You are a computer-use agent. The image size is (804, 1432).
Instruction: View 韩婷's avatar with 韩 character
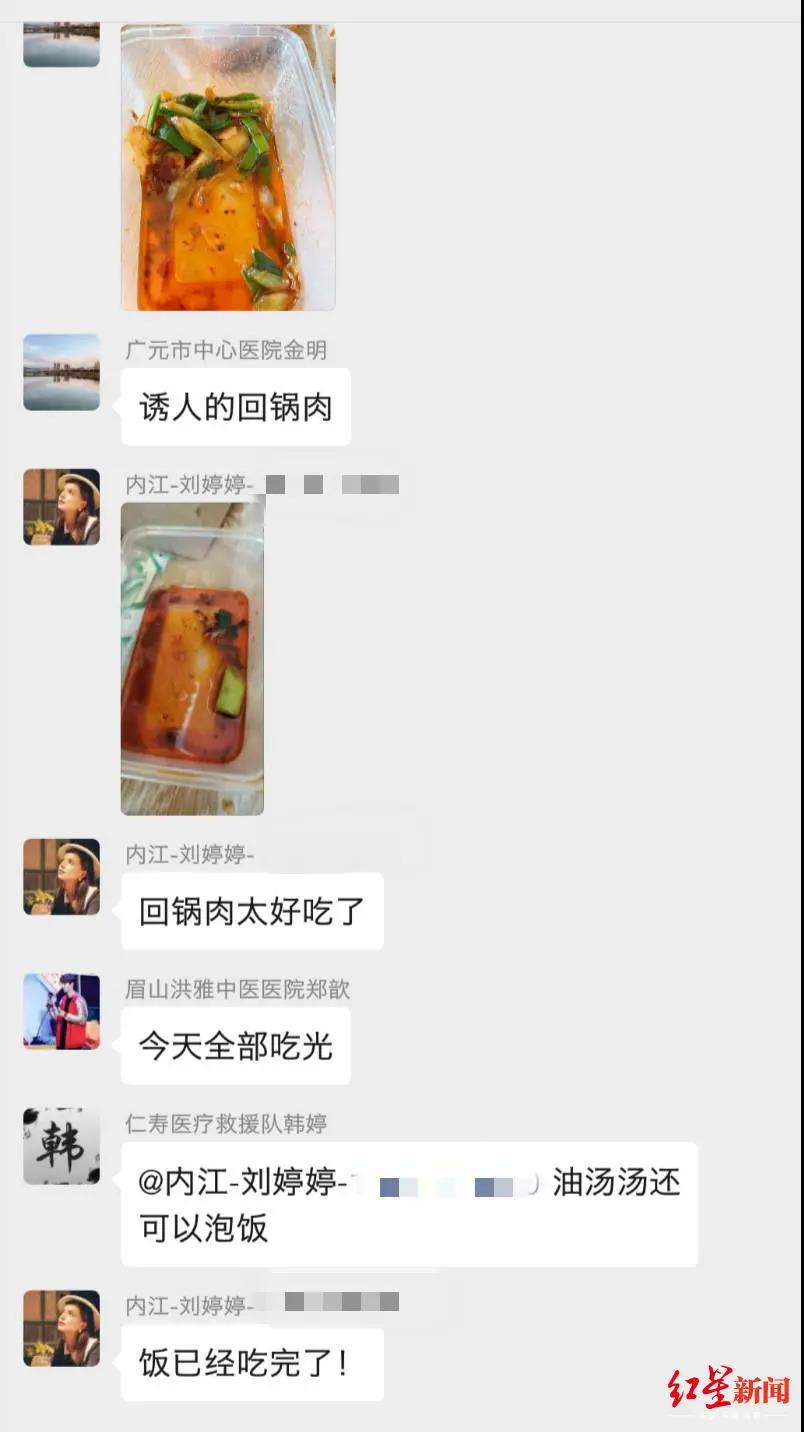(x=61, y=1146)
